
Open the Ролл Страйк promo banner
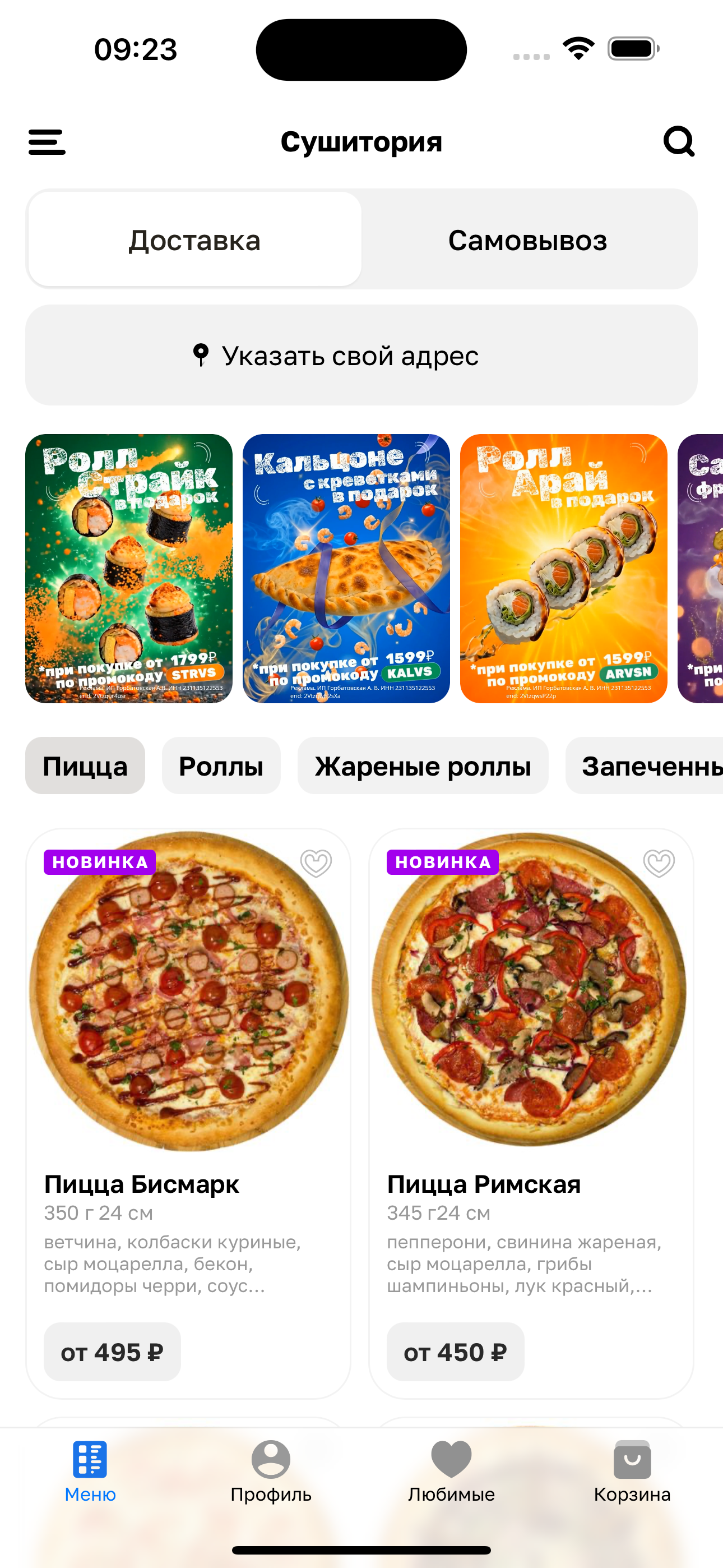[x=129, y=568]
